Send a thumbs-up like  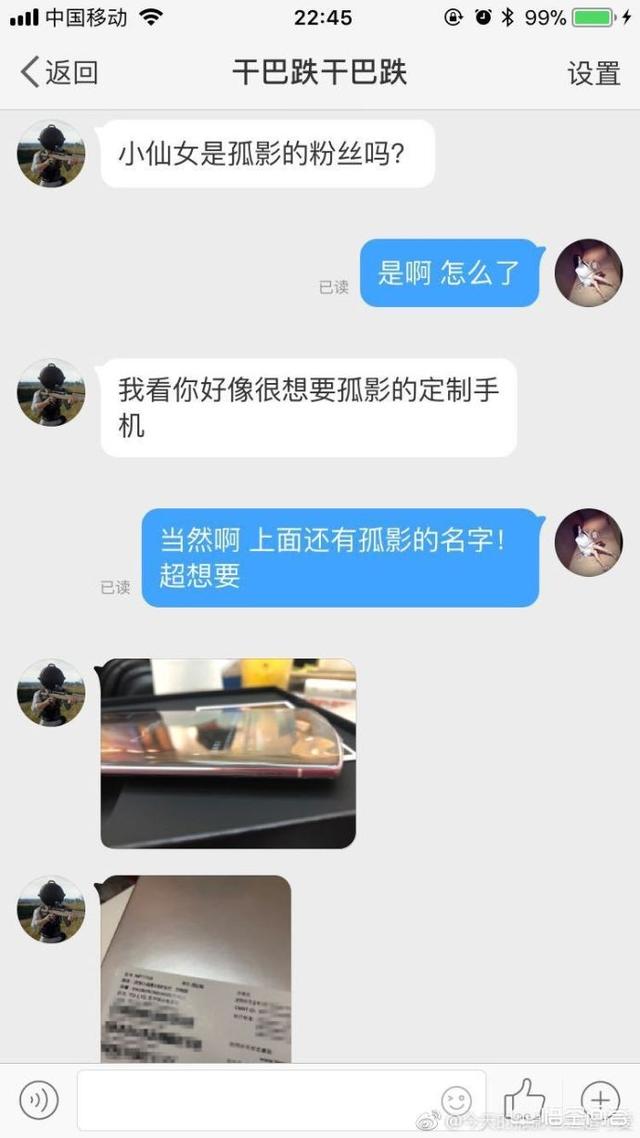point(524,1098)
